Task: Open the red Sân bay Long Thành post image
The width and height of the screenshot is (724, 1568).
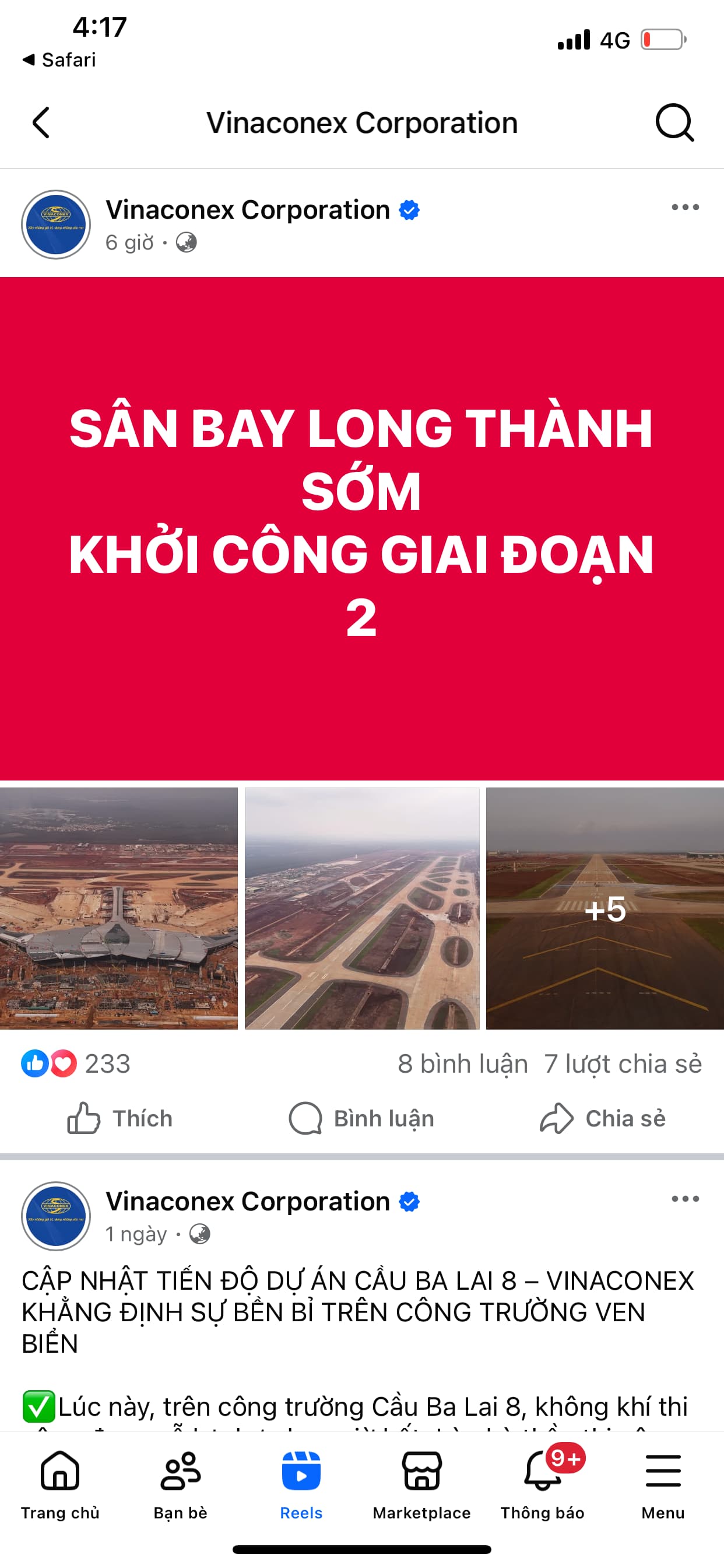Action: click(362, 528)
